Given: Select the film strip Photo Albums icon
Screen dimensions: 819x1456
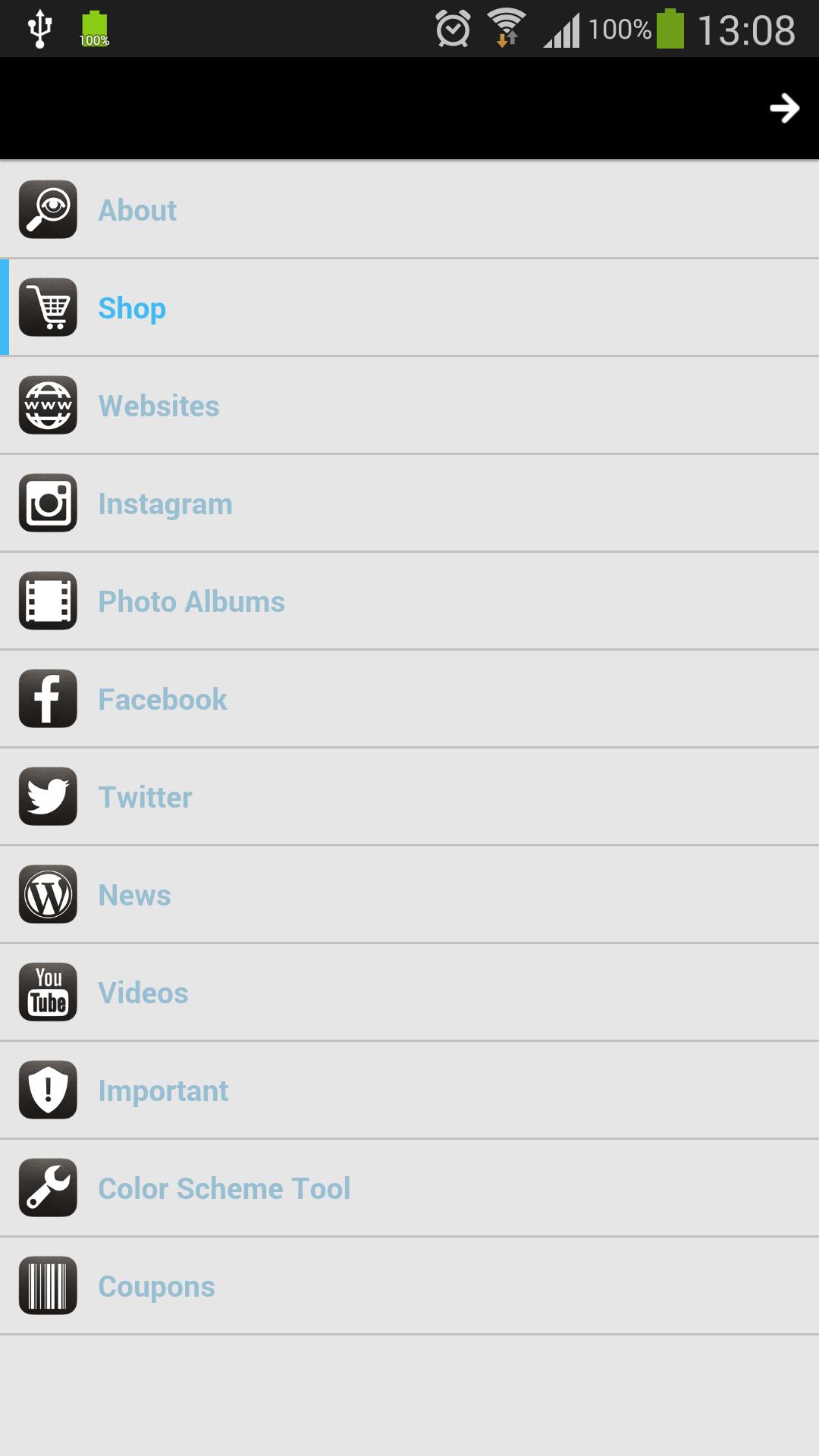Looking at the screenshot, I should 47,601.
